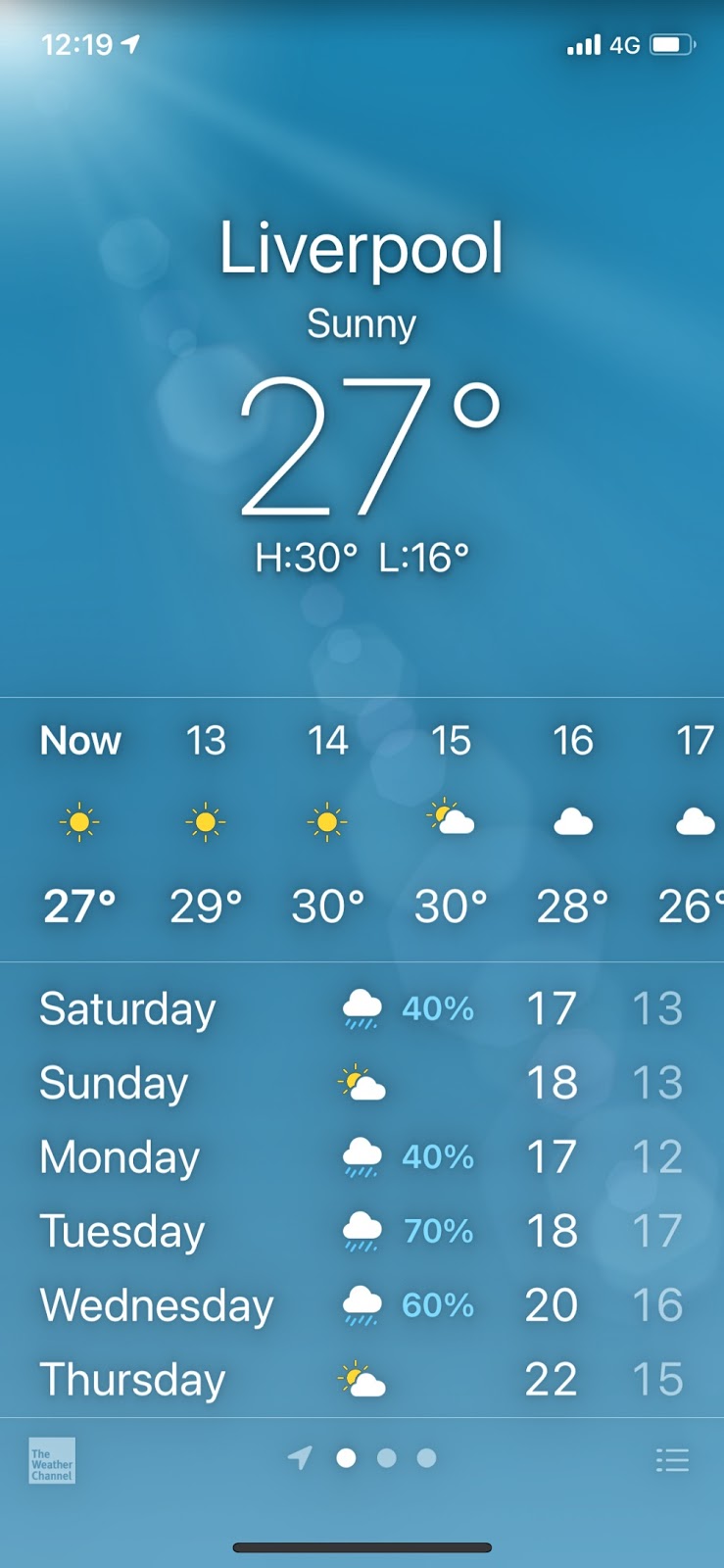This screenshot has height=1568, width=724.
Task: Open The Weather Channel link
Action: coord(52,1460)
